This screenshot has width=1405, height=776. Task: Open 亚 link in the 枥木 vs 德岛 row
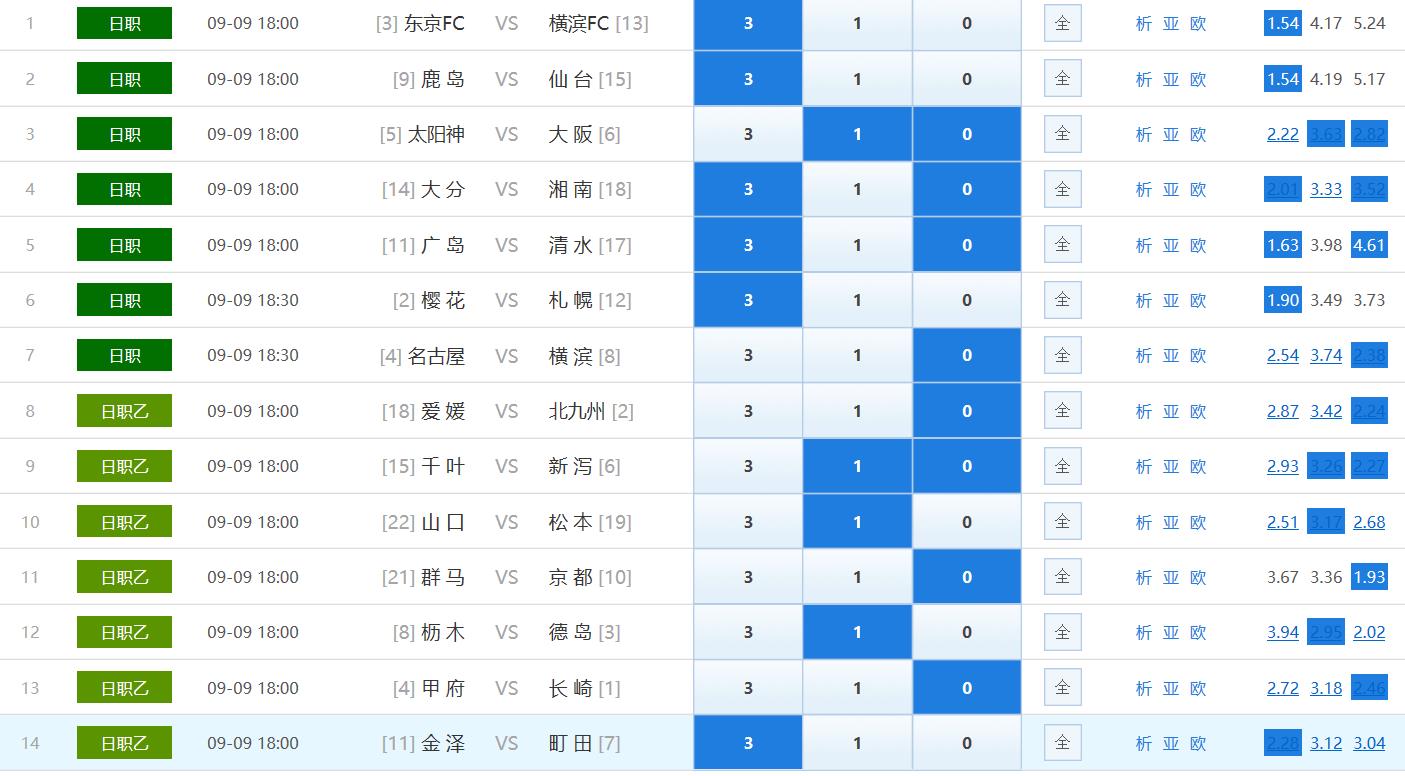[1171, 632]
